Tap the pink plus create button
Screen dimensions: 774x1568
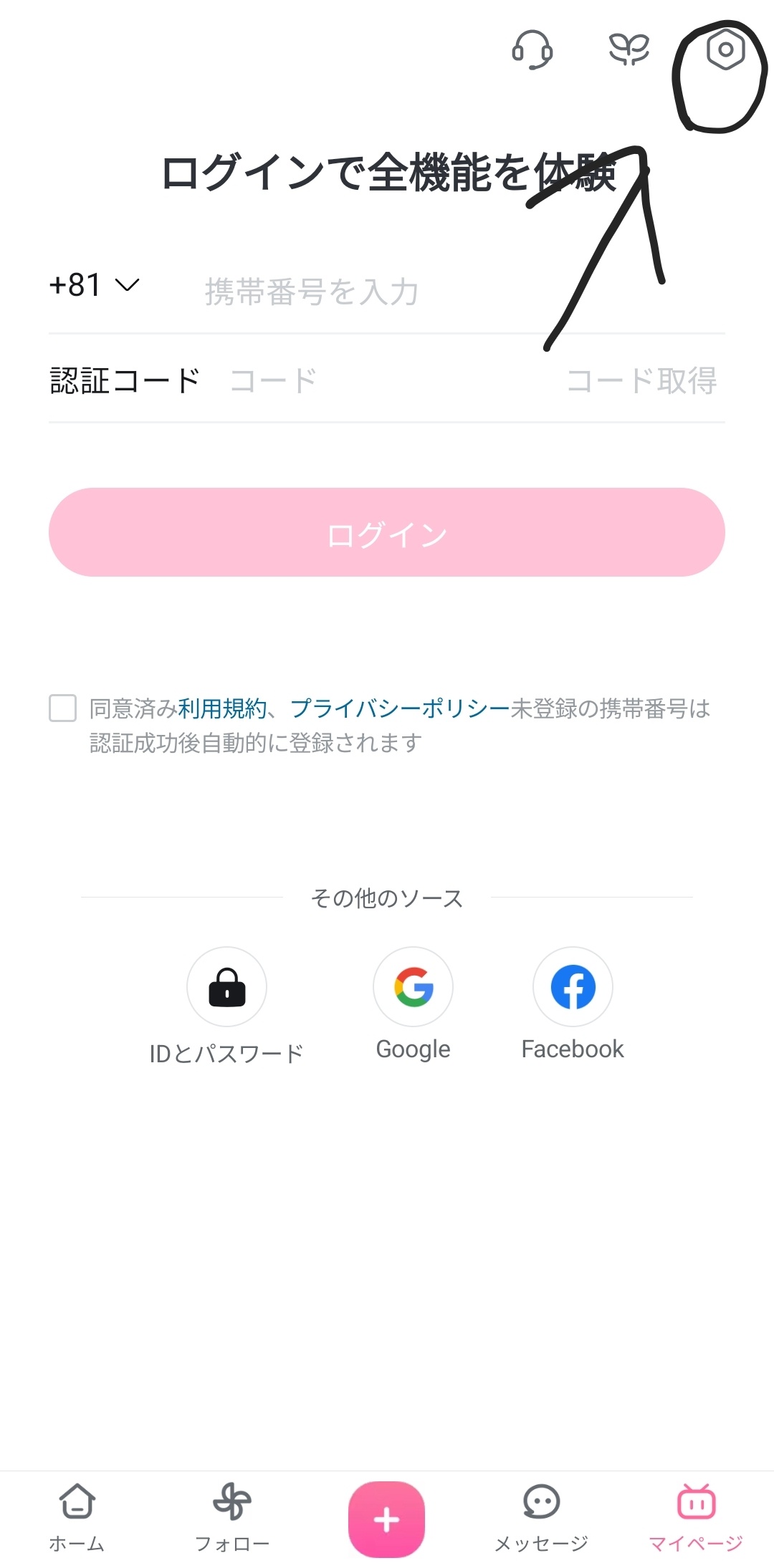coord(387,1519)
